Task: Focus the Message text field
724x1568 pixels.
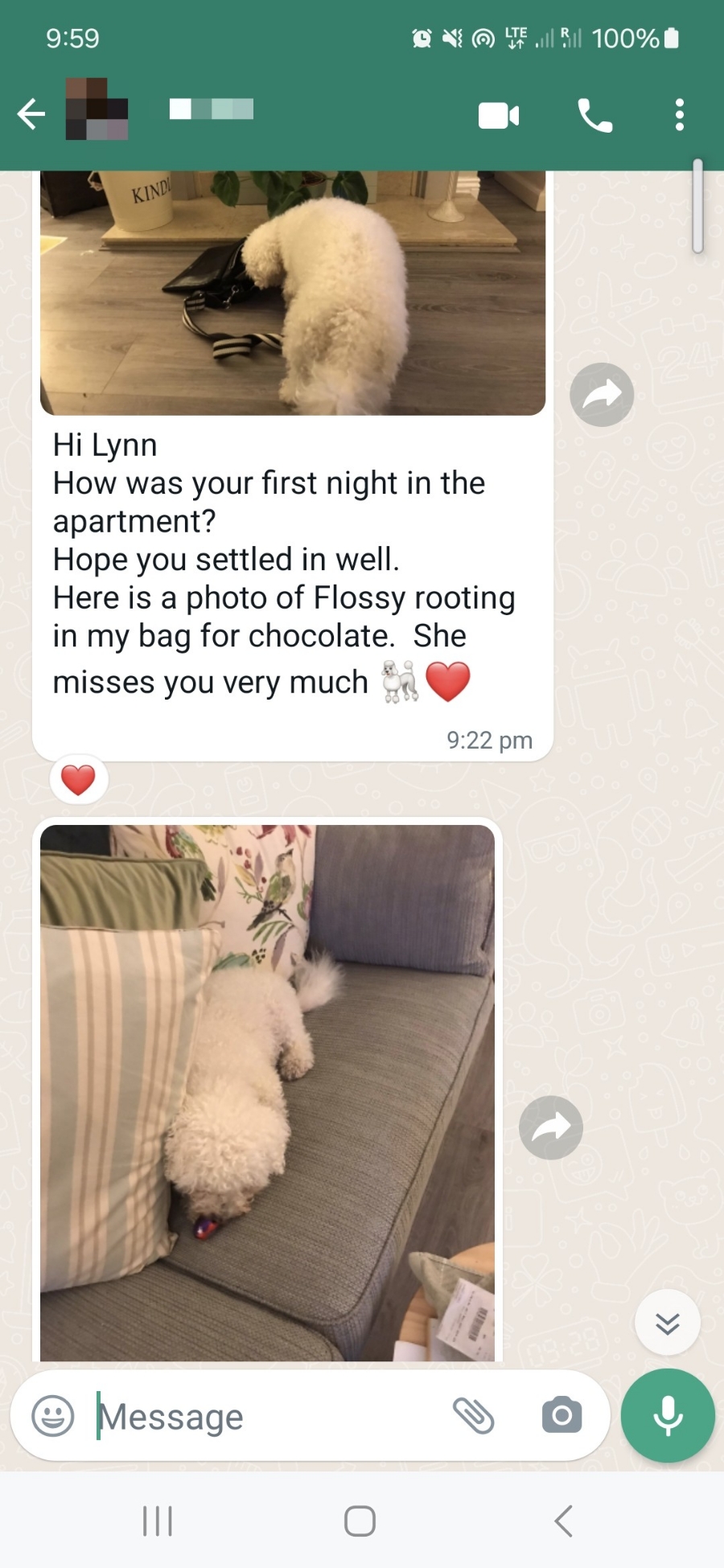Action: [265, 1416]
